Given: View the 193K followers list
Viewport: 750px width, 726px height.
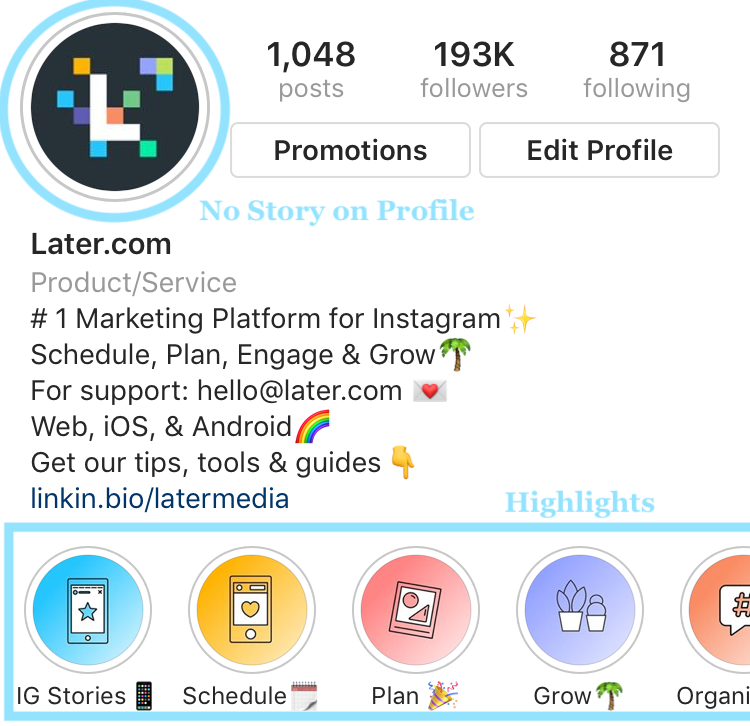Looking at the screenshot, I should (474, 70).
